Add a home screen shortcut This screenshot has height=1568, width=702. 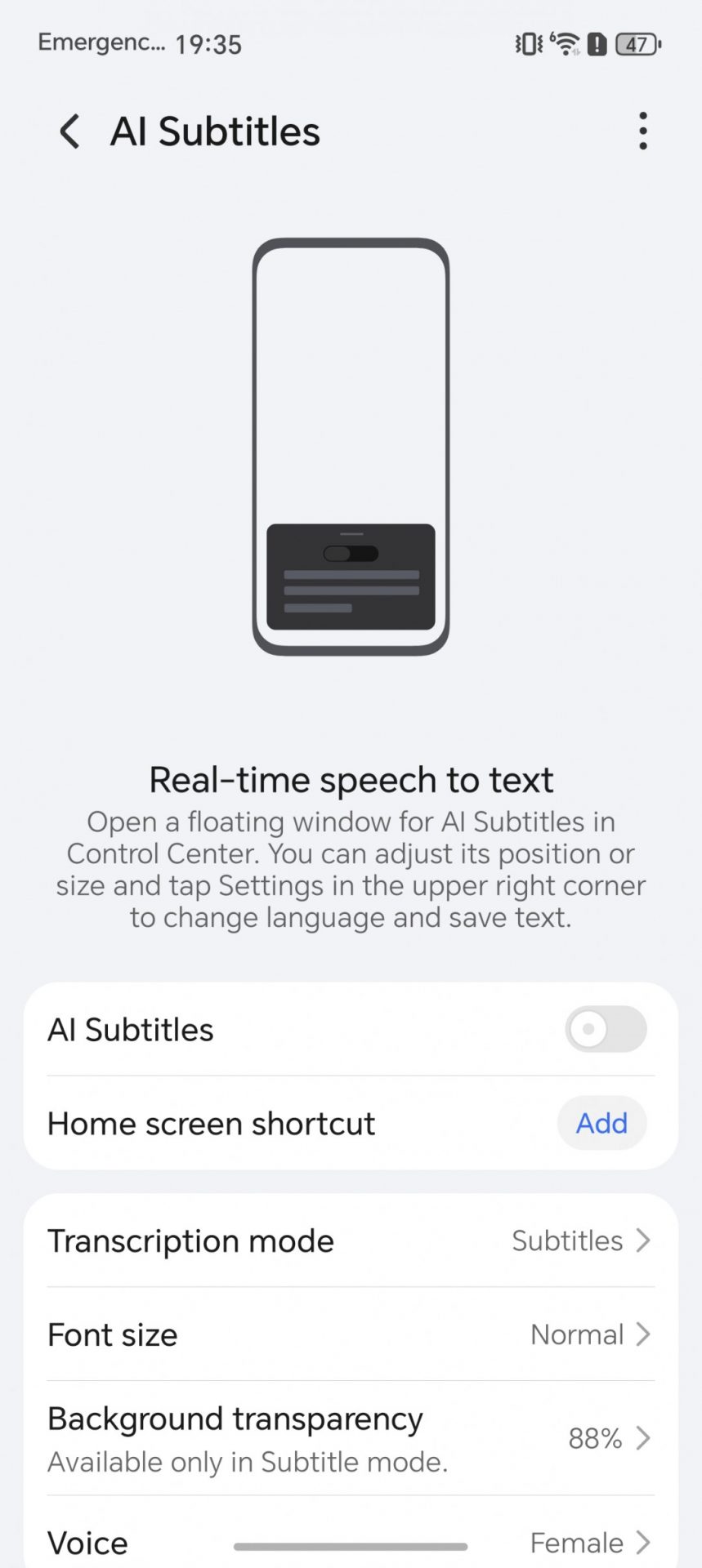click(x=601, y=1124)
